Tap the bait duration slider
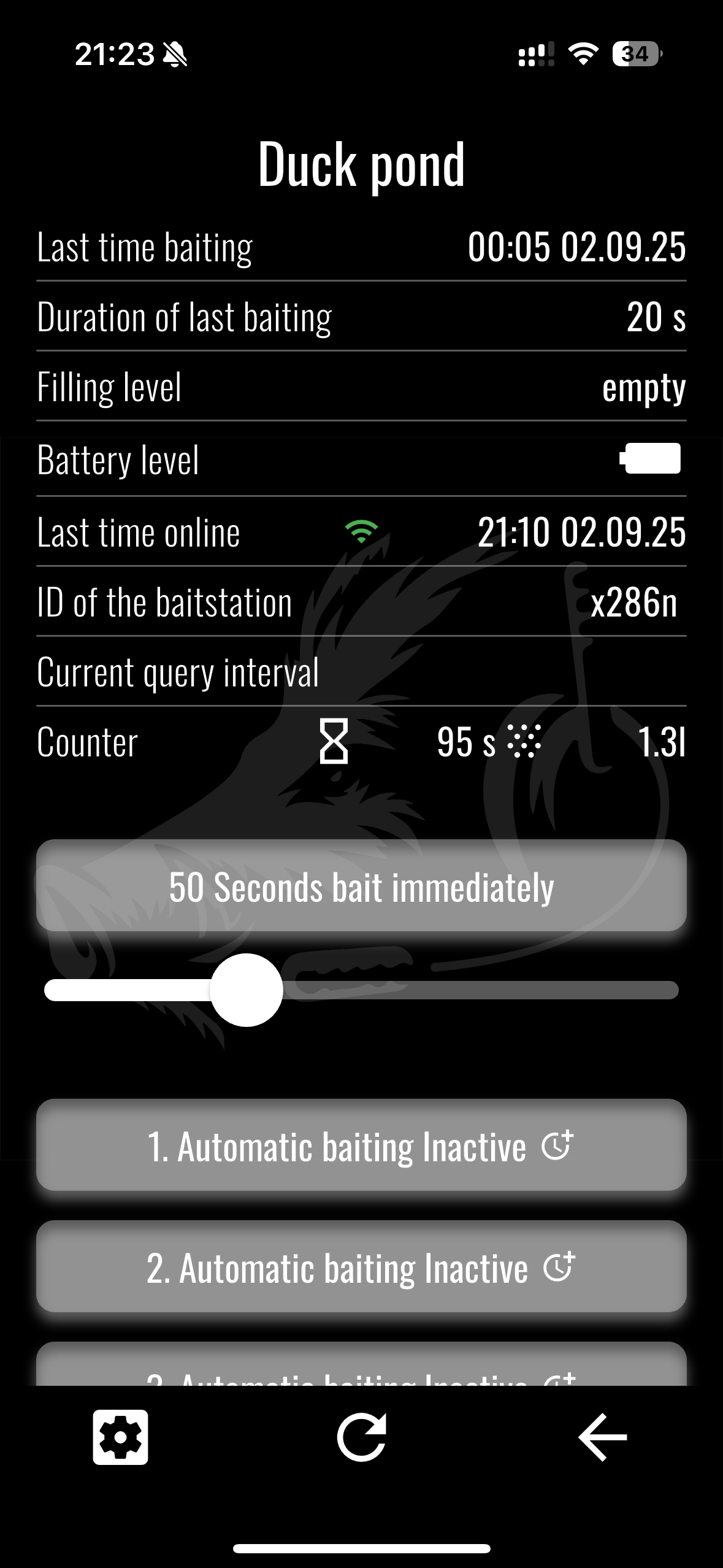Viewport: 723px width, 1568px height. (361, 990)
